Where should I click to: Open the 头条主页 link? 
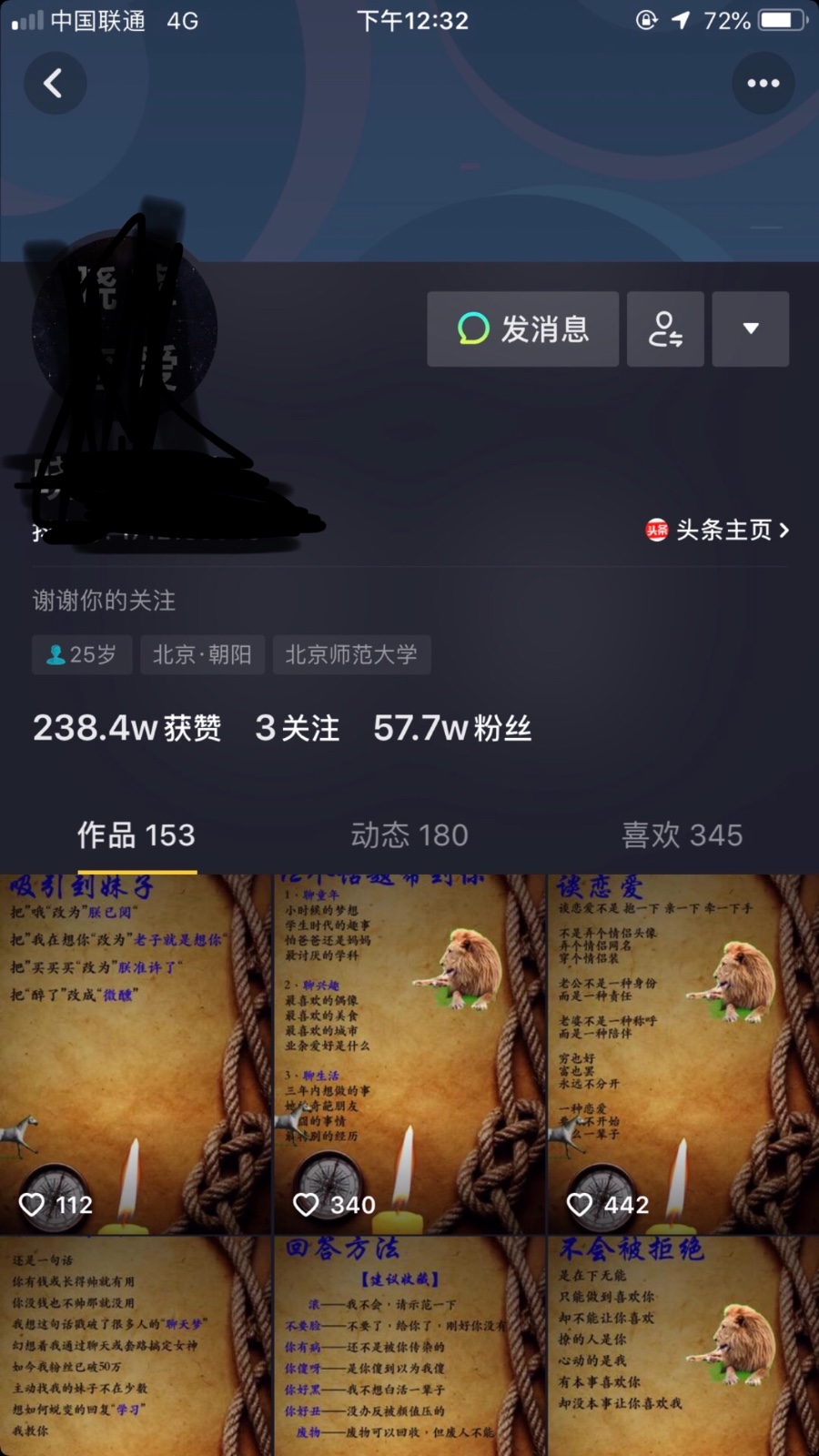pyautogui.click(x=717, y=530)
